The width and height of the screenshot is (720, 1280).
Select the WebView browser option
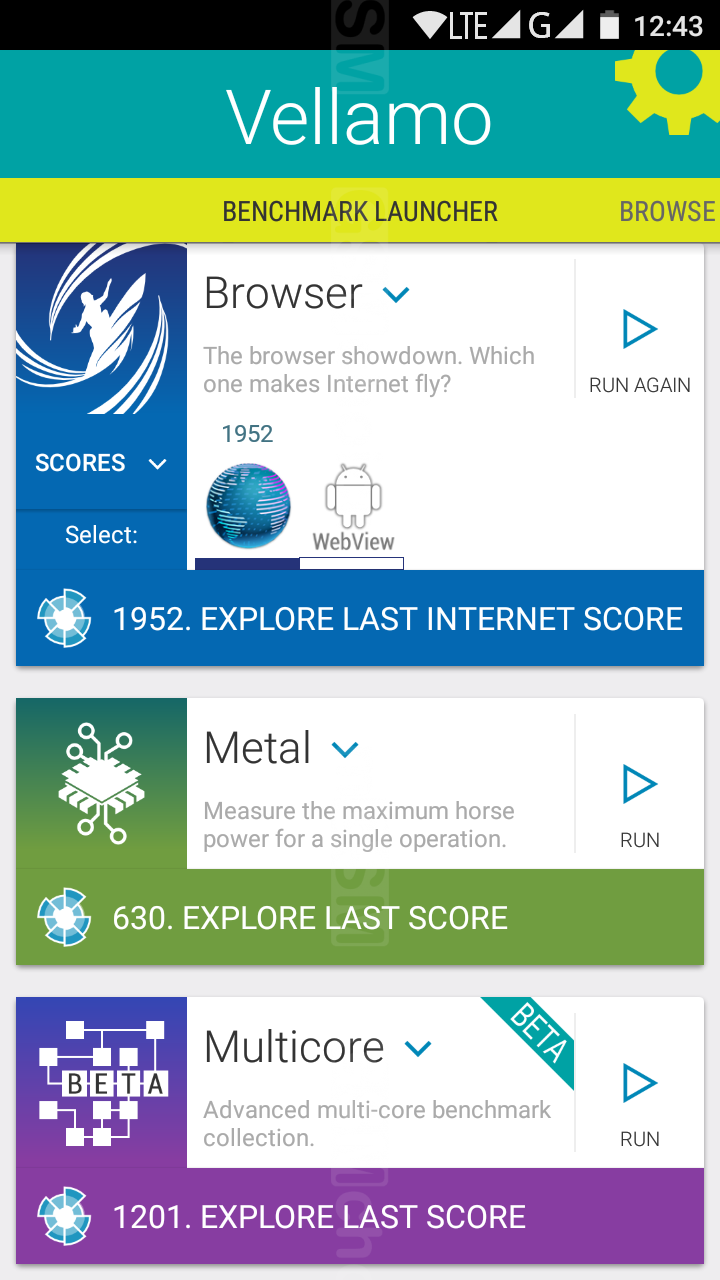click(353, 510)
